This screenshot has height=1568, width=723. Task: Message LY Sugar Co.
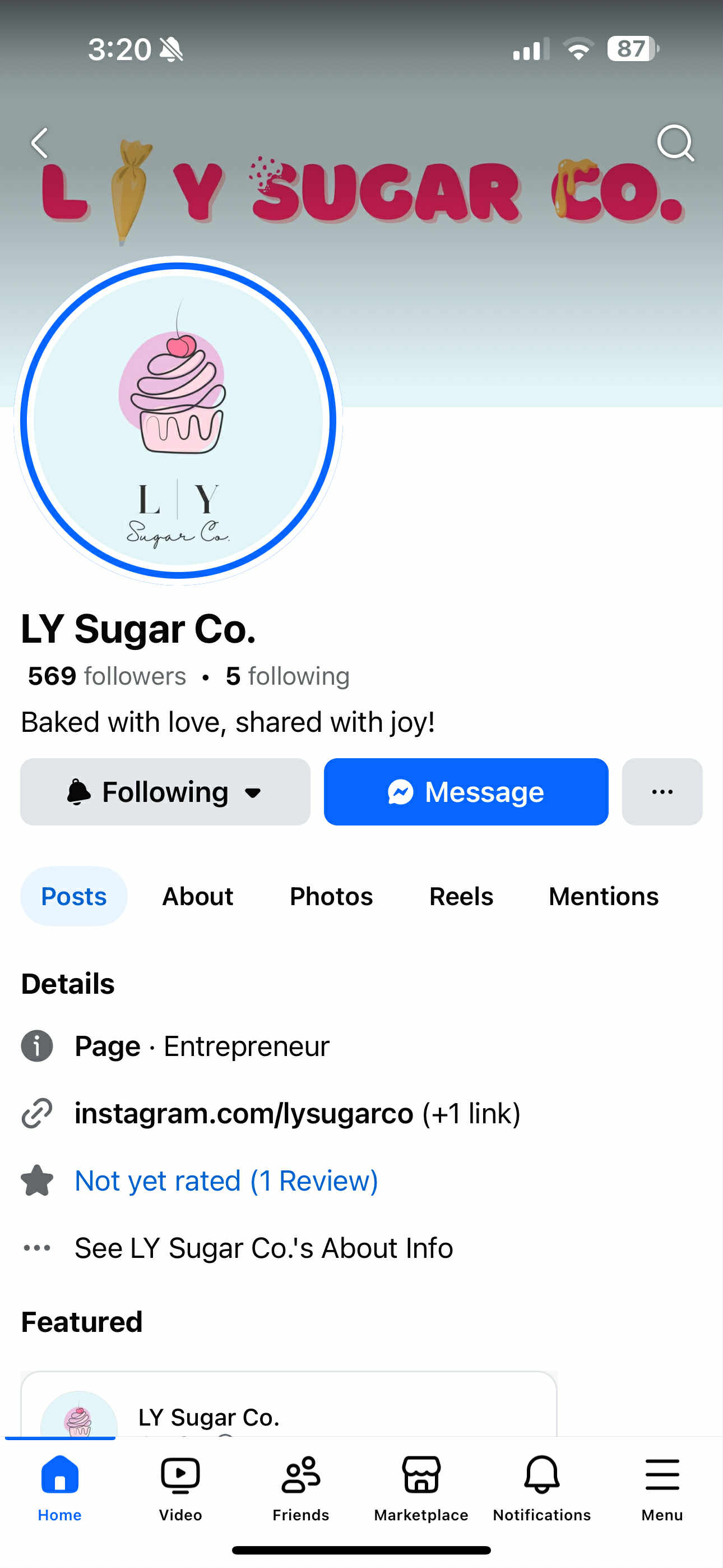pos(466,792)
